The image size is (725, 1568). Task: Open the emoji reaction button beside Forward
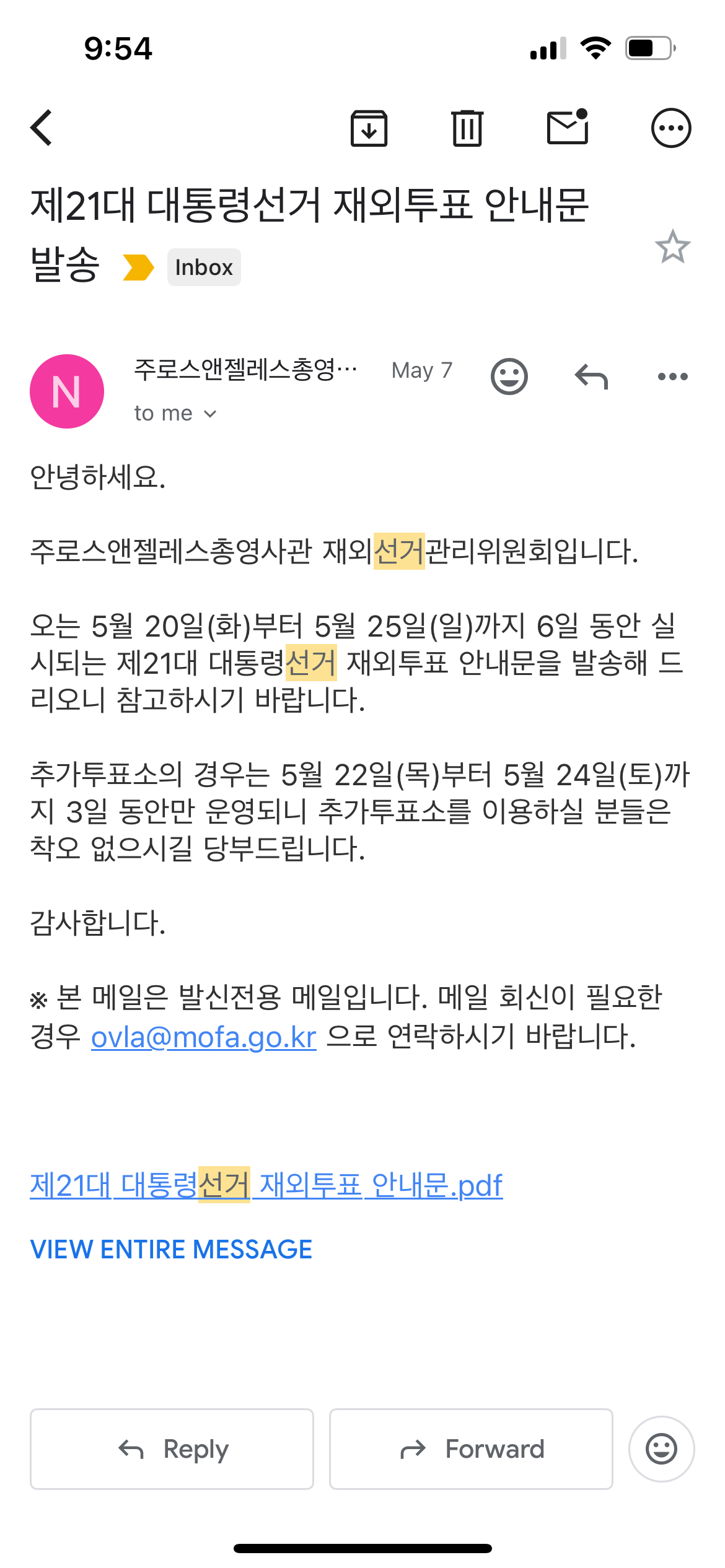[x=661, y=1449]
